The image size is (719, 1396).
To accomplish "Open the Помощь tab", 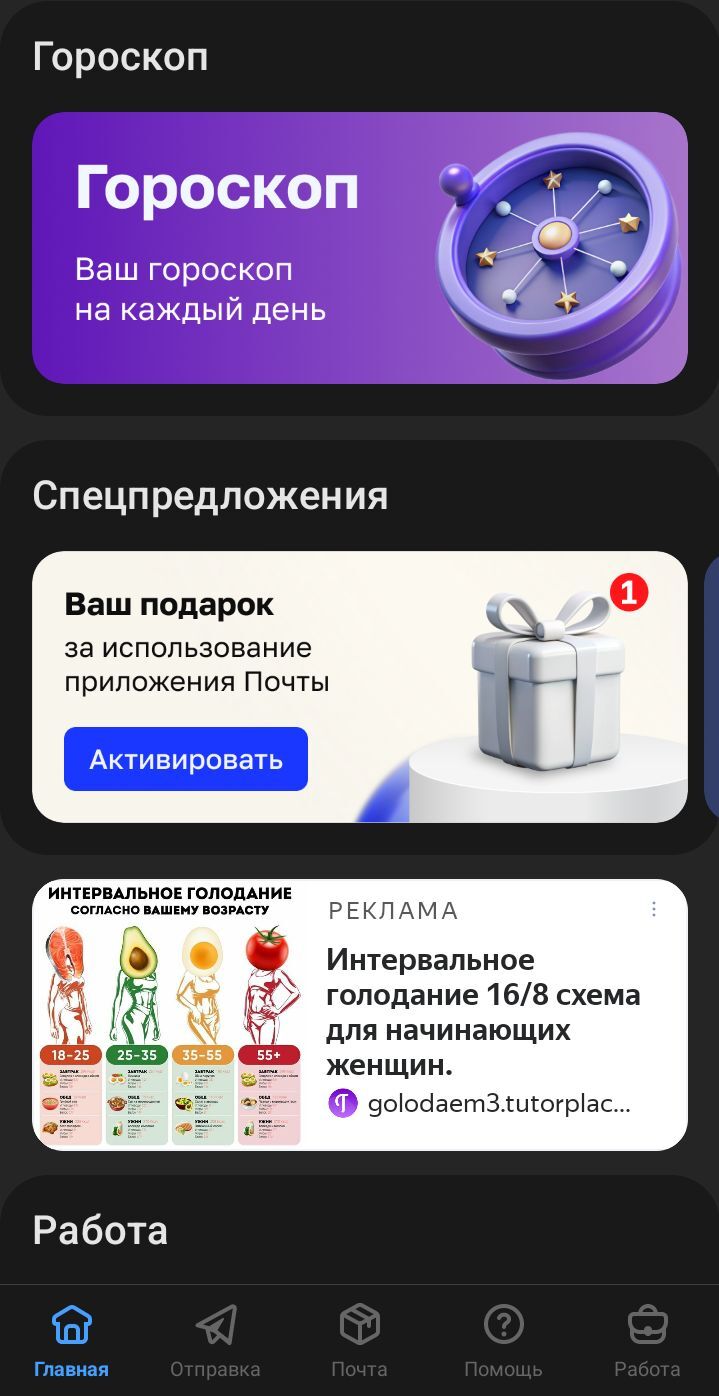I will pos(503,1340).
